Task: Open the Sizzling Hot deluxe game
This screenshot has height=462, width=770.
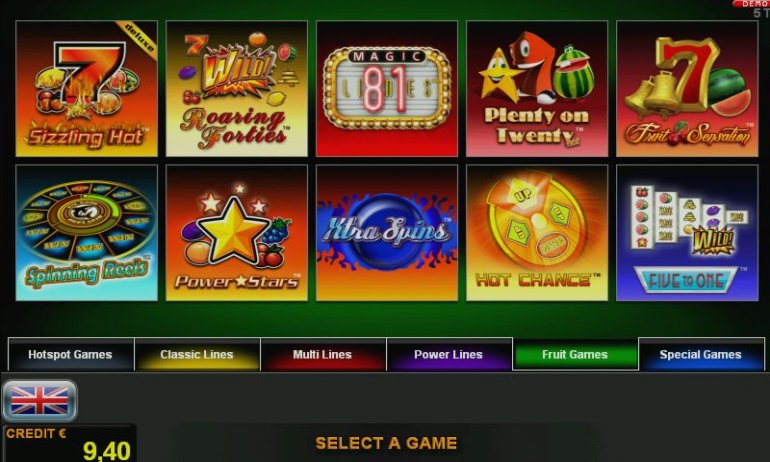Action: 86,88
